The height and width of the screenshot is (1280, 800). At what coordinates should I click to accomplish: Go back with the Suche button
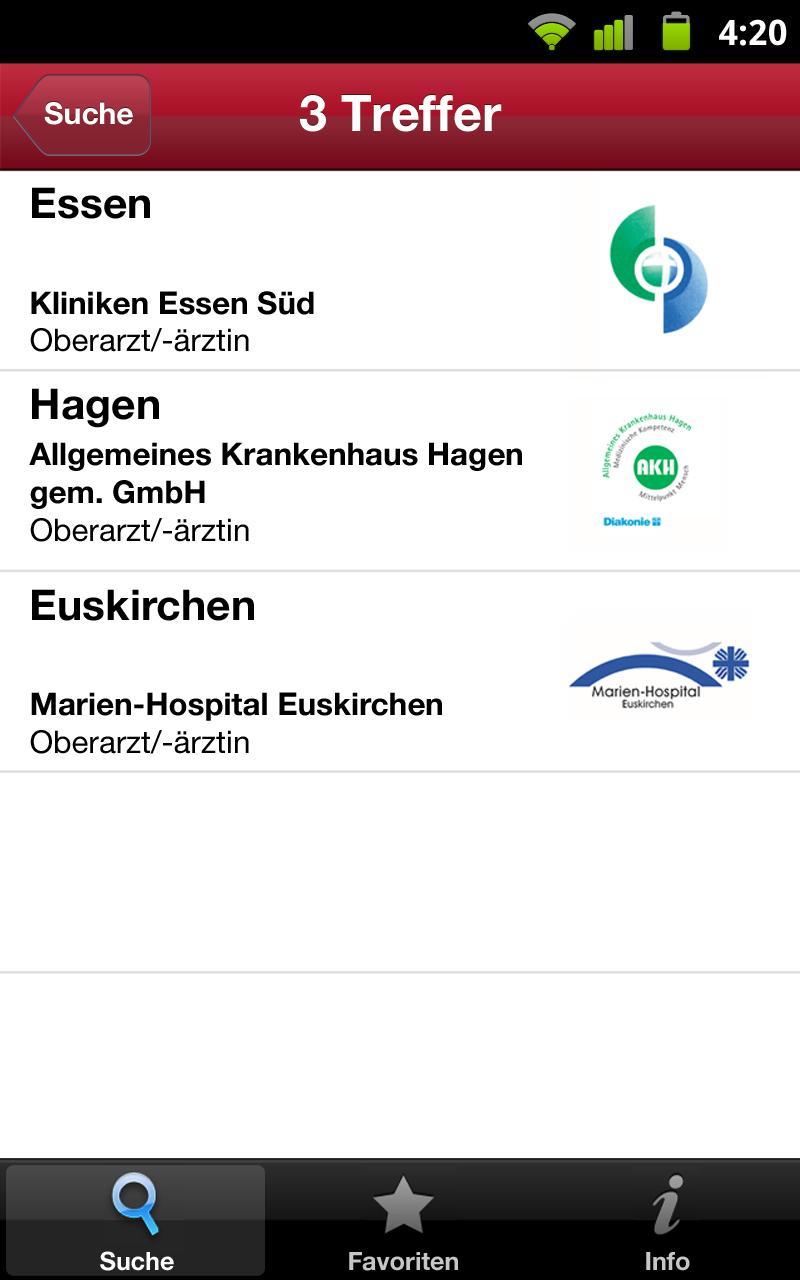[84, 114]
